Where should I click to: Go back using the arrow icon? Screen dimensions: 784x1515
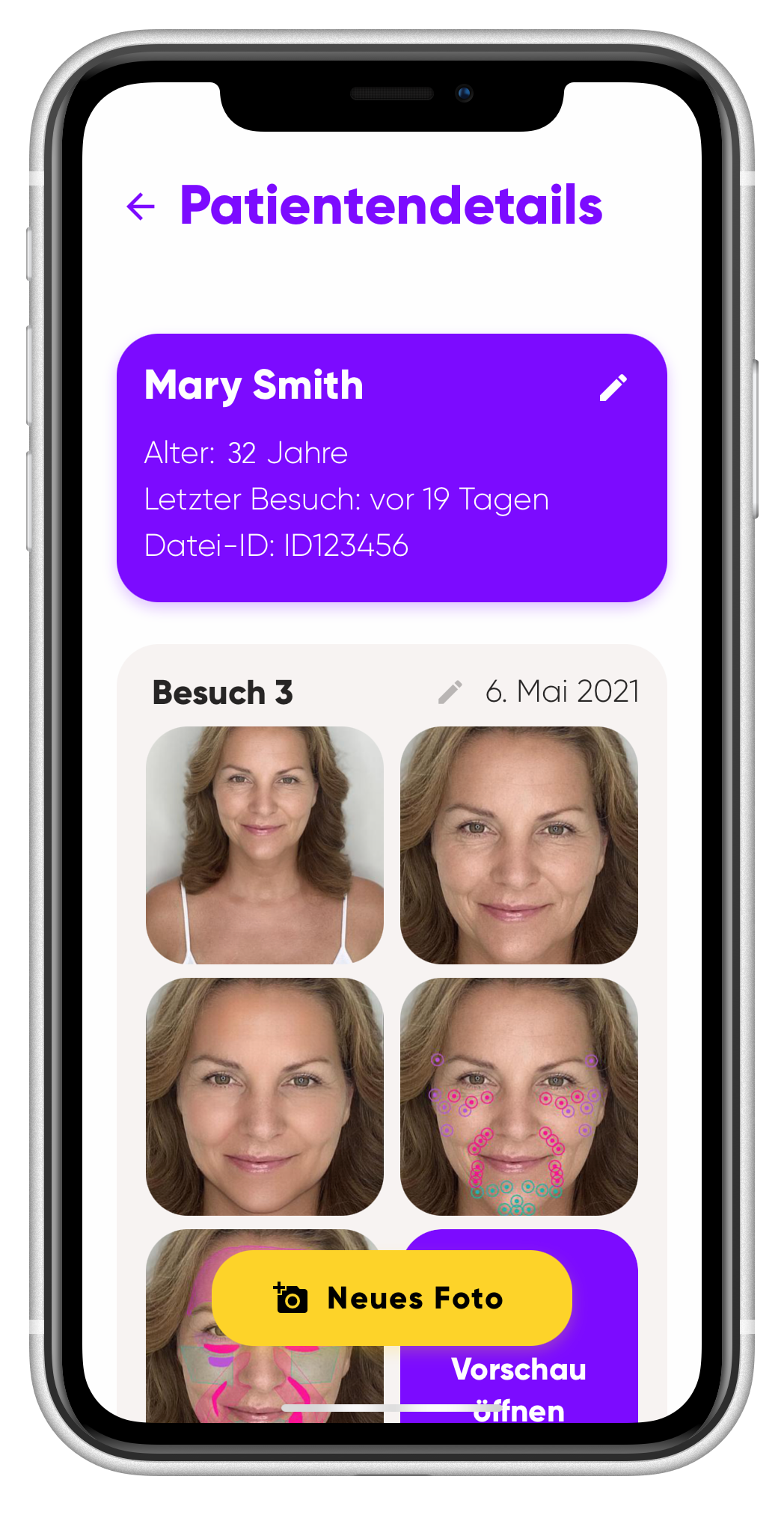(x=141, y=206)
